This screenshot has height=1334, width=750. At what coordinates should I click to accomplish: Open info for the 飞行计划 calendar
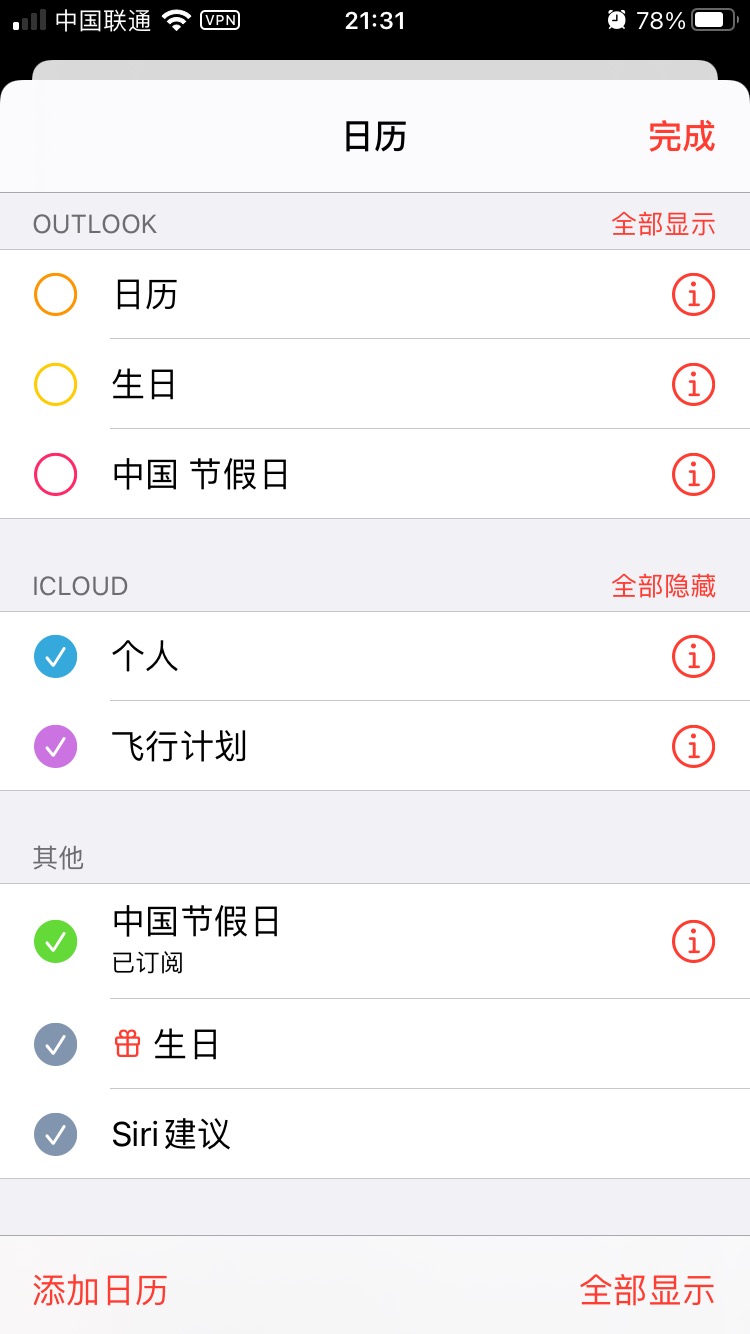(x=693, y=746)
